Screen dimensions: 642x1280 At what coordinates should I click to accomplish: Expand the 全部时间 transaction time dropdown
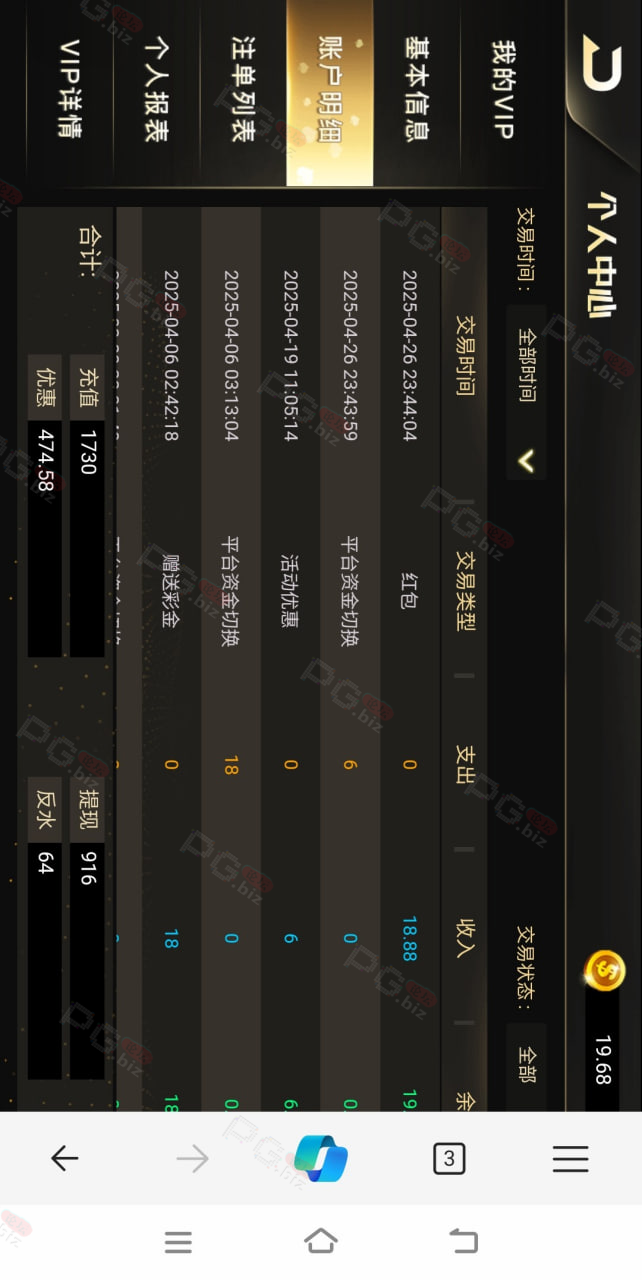coord(526,392)
